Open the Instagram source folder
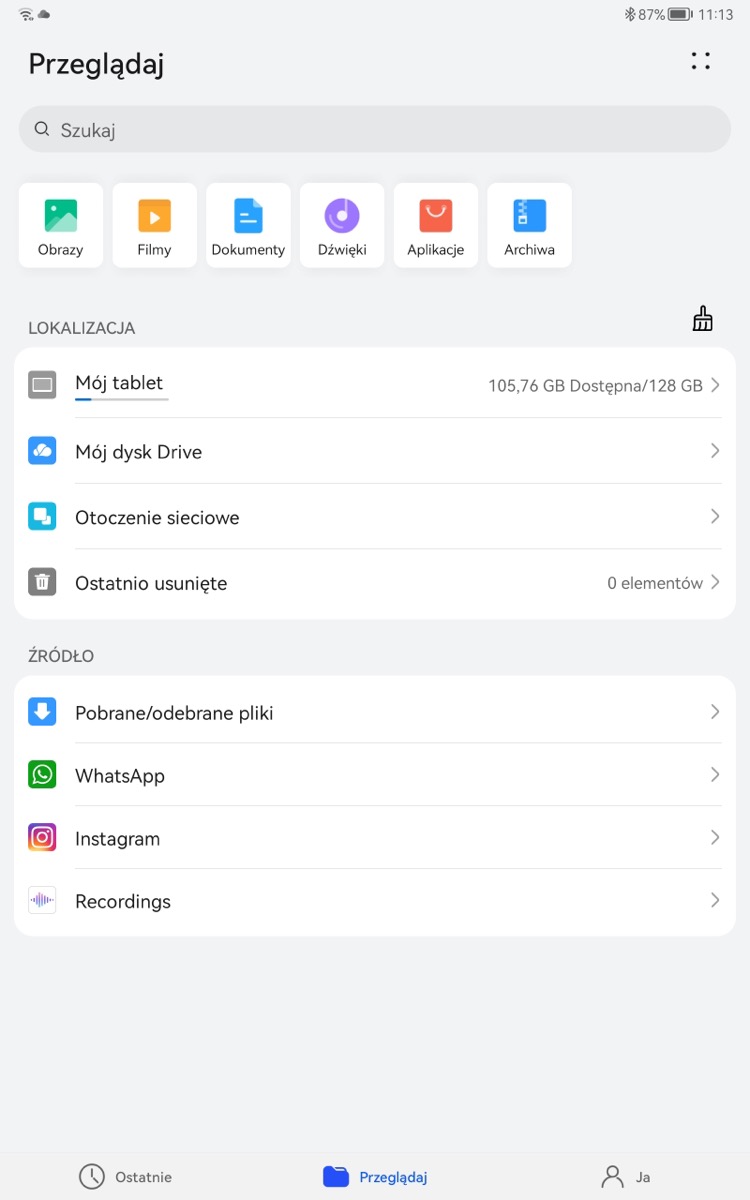The width and height of the screenshot is (750, 1200). point(375,838)
